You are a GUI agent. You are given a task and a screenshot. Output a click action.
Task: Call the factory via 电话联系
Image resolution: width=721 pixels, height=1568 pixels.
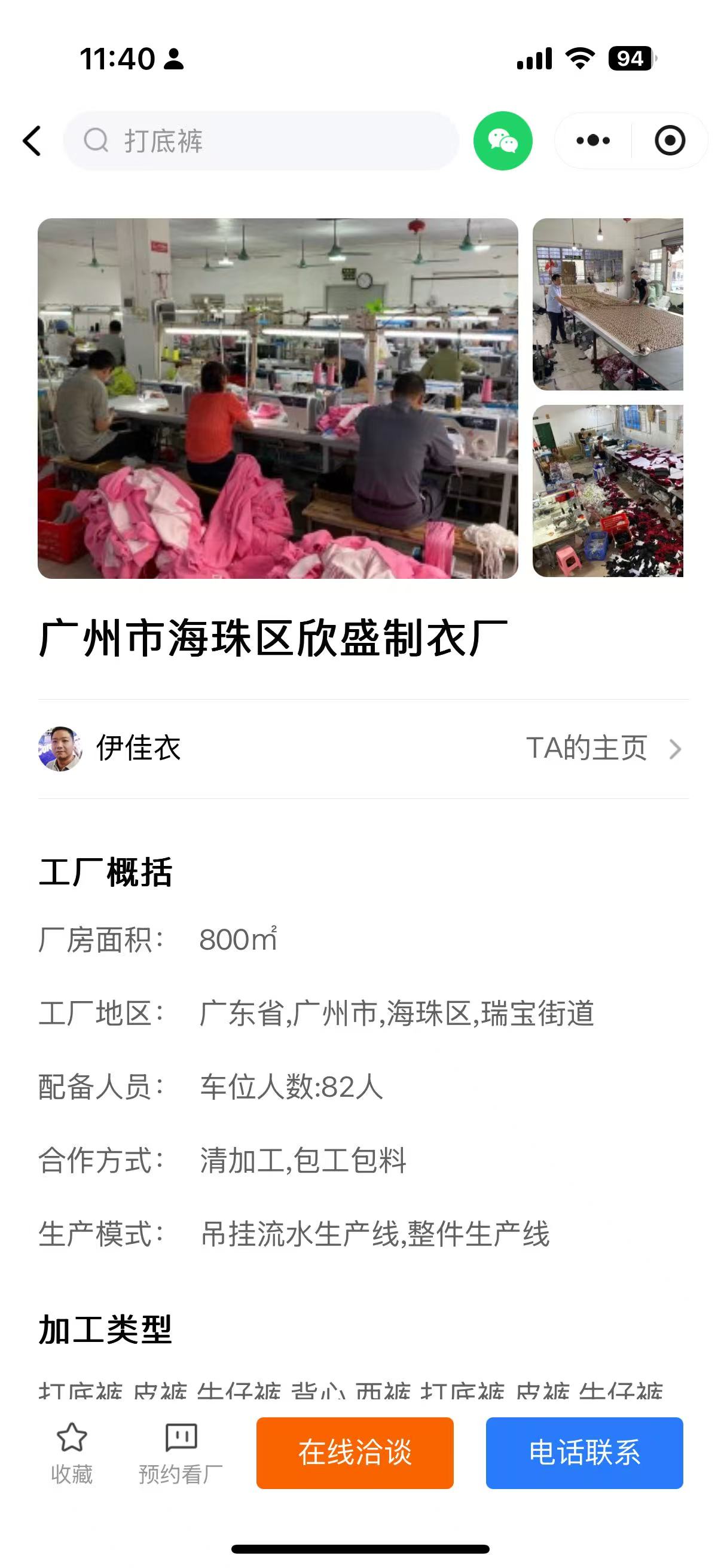[x=584, y=1453]
